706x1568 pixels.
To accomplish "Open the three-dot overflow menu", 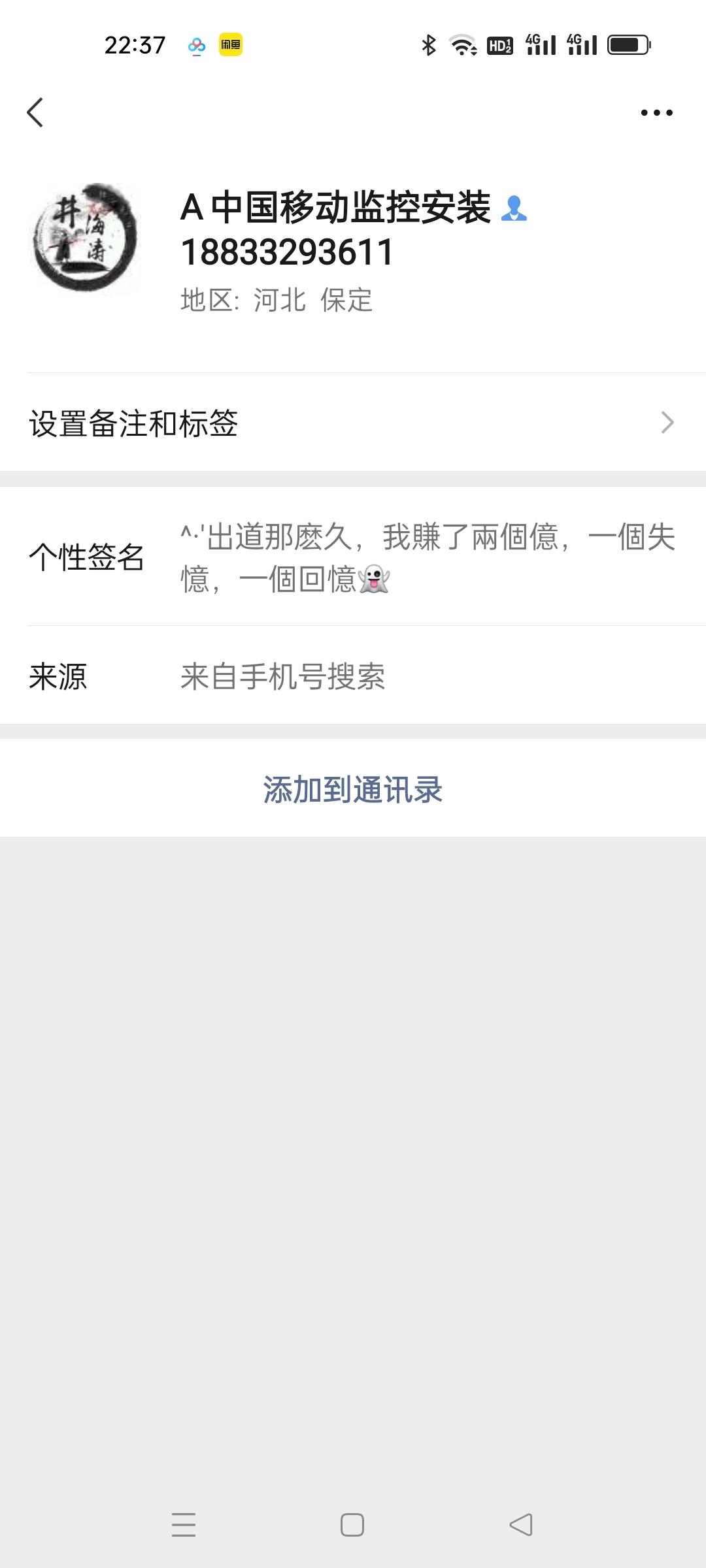I will pos(656,112).
